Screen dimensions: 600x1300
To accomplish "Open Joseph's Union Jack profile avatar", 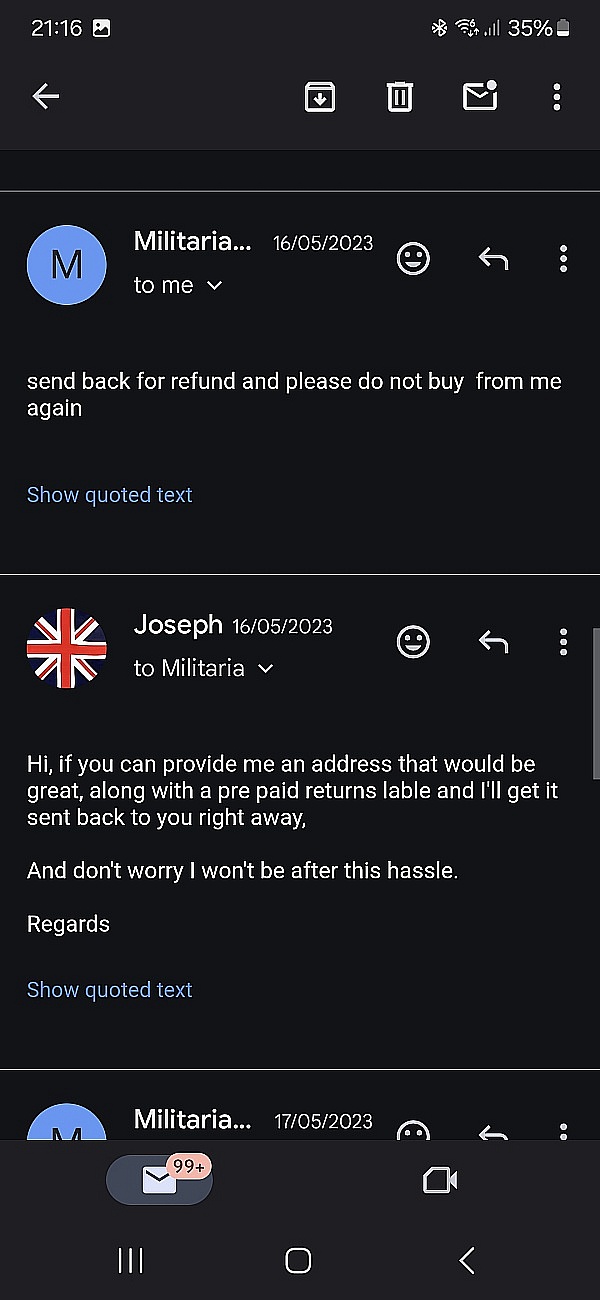I will pyautogui.click(x=66, y=648).
